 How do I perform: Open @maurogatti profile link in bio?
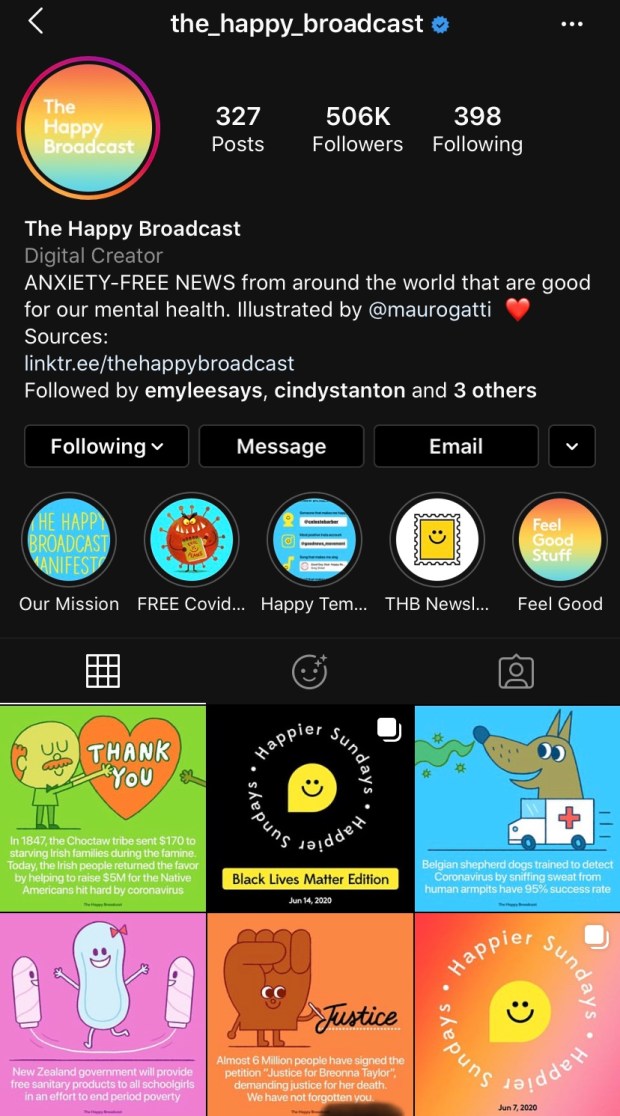coord(430,310)
